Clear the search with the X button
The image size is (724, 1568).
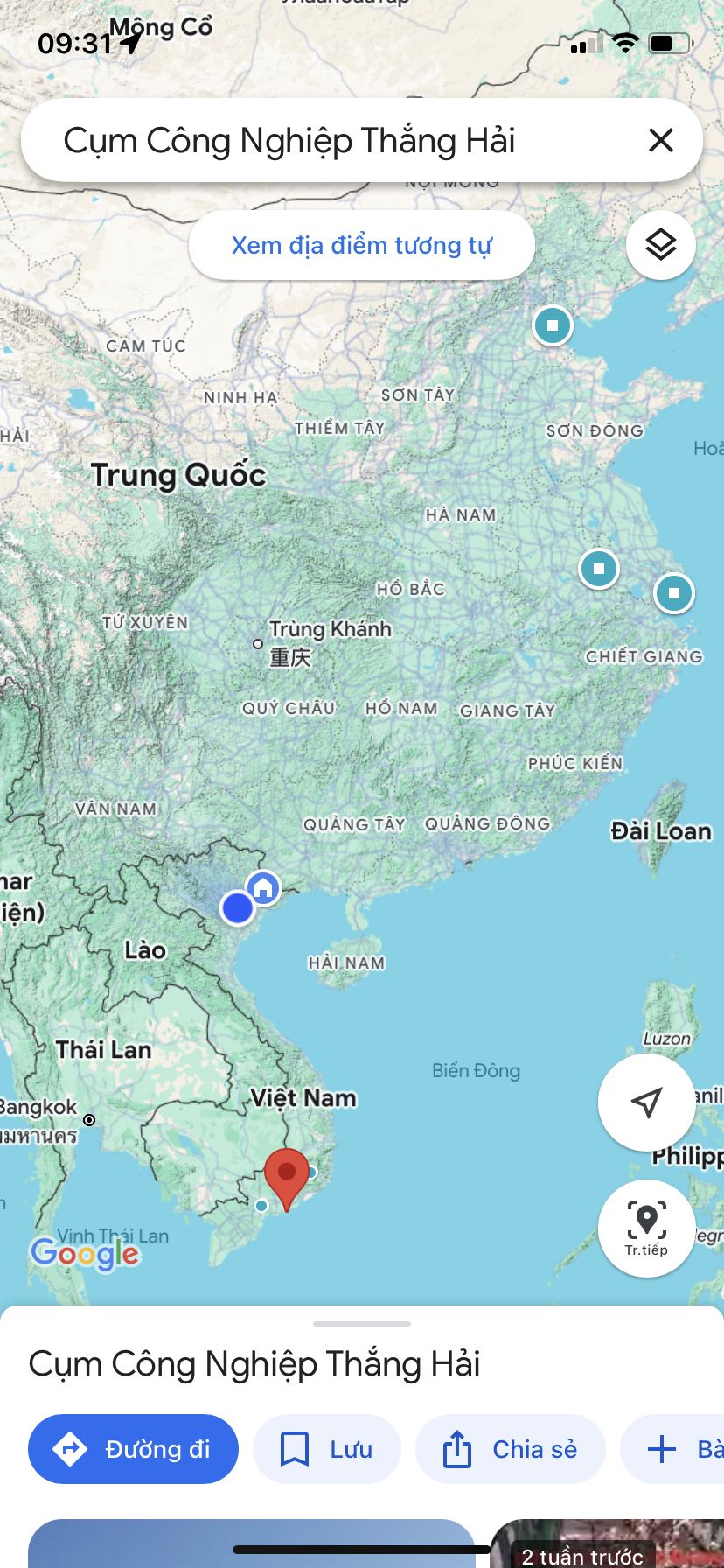(660, 140)
